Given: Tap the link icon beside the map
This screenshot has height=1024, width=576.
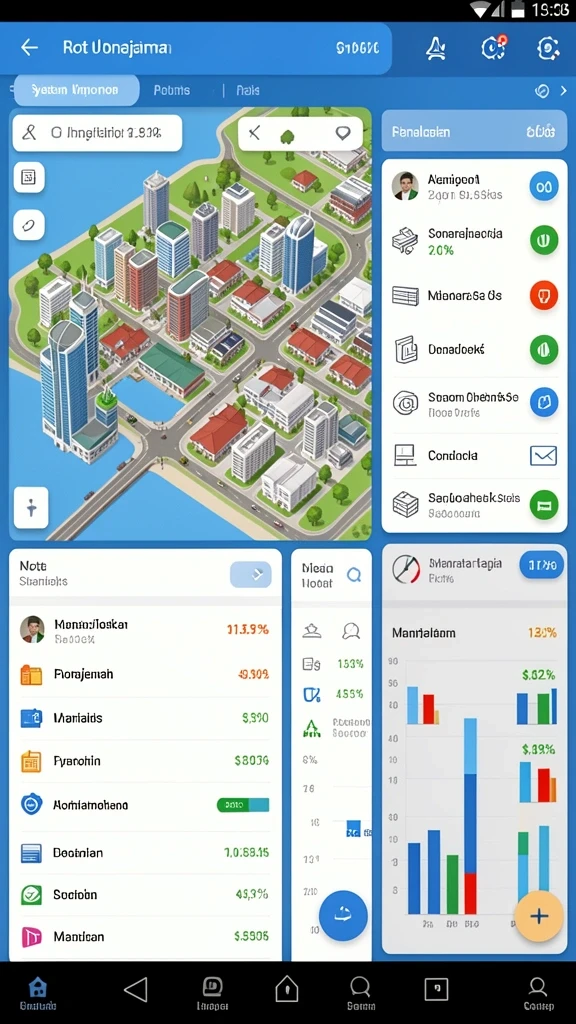Looking at the screenshot, I should pos(29,225).
